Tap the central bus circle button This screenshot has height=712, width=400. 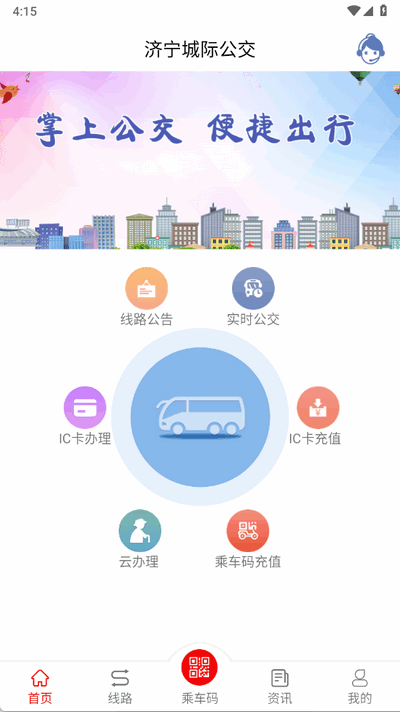coord(200,417)
